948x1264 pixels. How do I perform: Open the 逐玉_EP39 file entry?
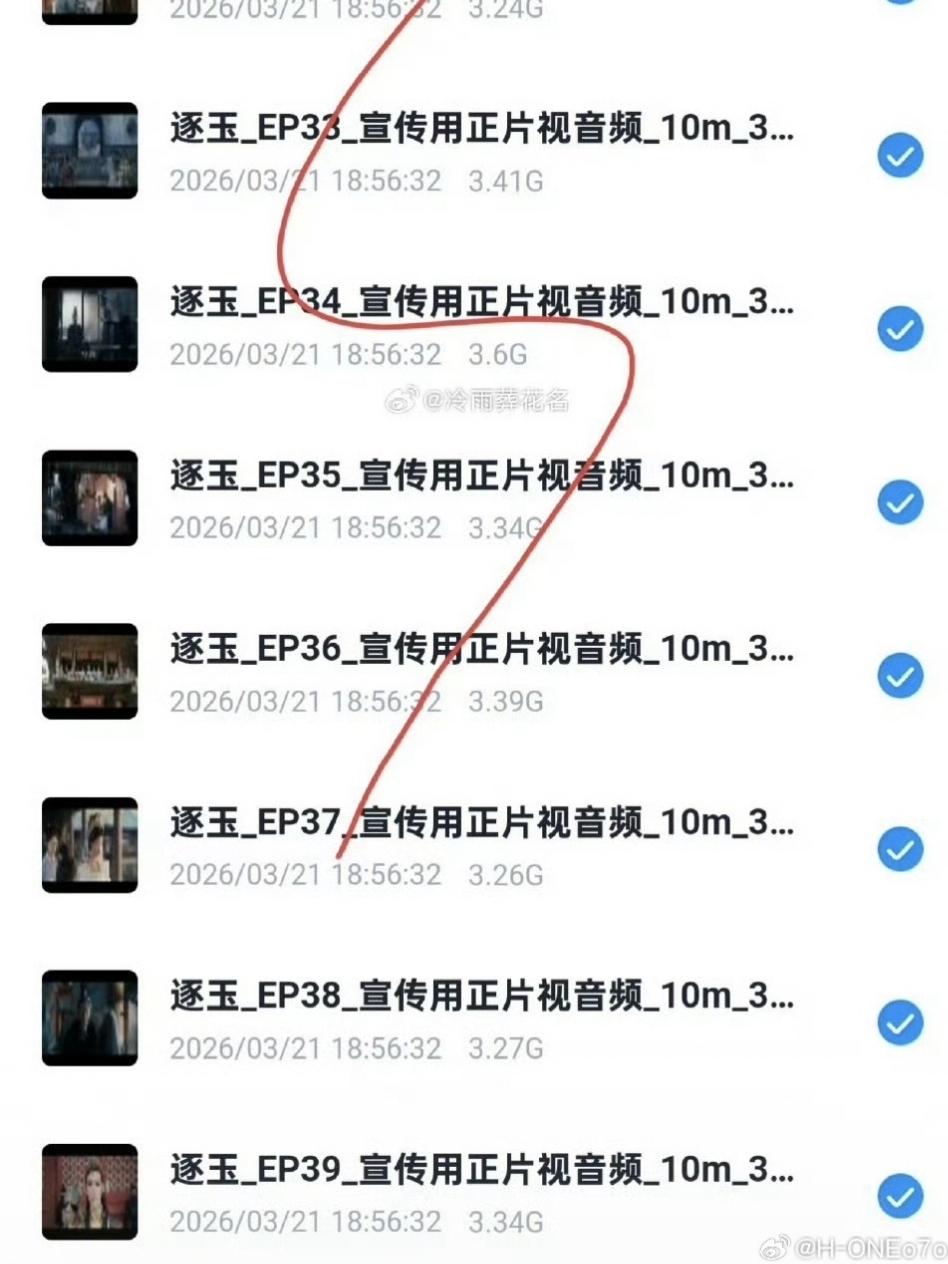(x=480, y=1170)
